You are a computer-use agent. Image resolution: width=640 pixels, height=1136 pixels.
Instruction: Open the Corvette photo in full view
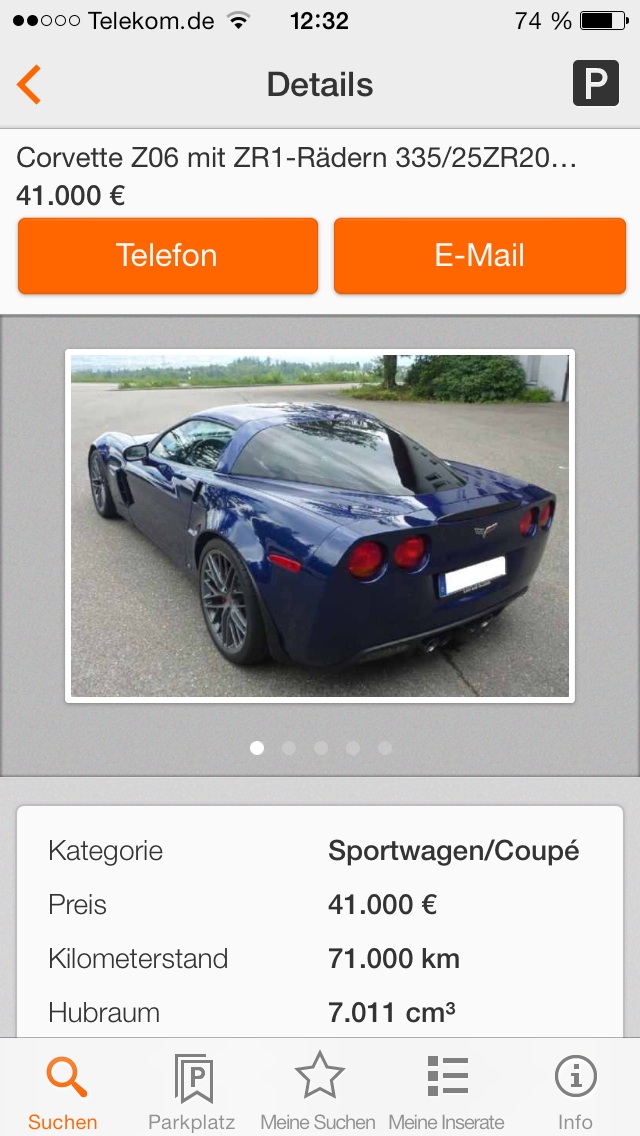(320, 526)
